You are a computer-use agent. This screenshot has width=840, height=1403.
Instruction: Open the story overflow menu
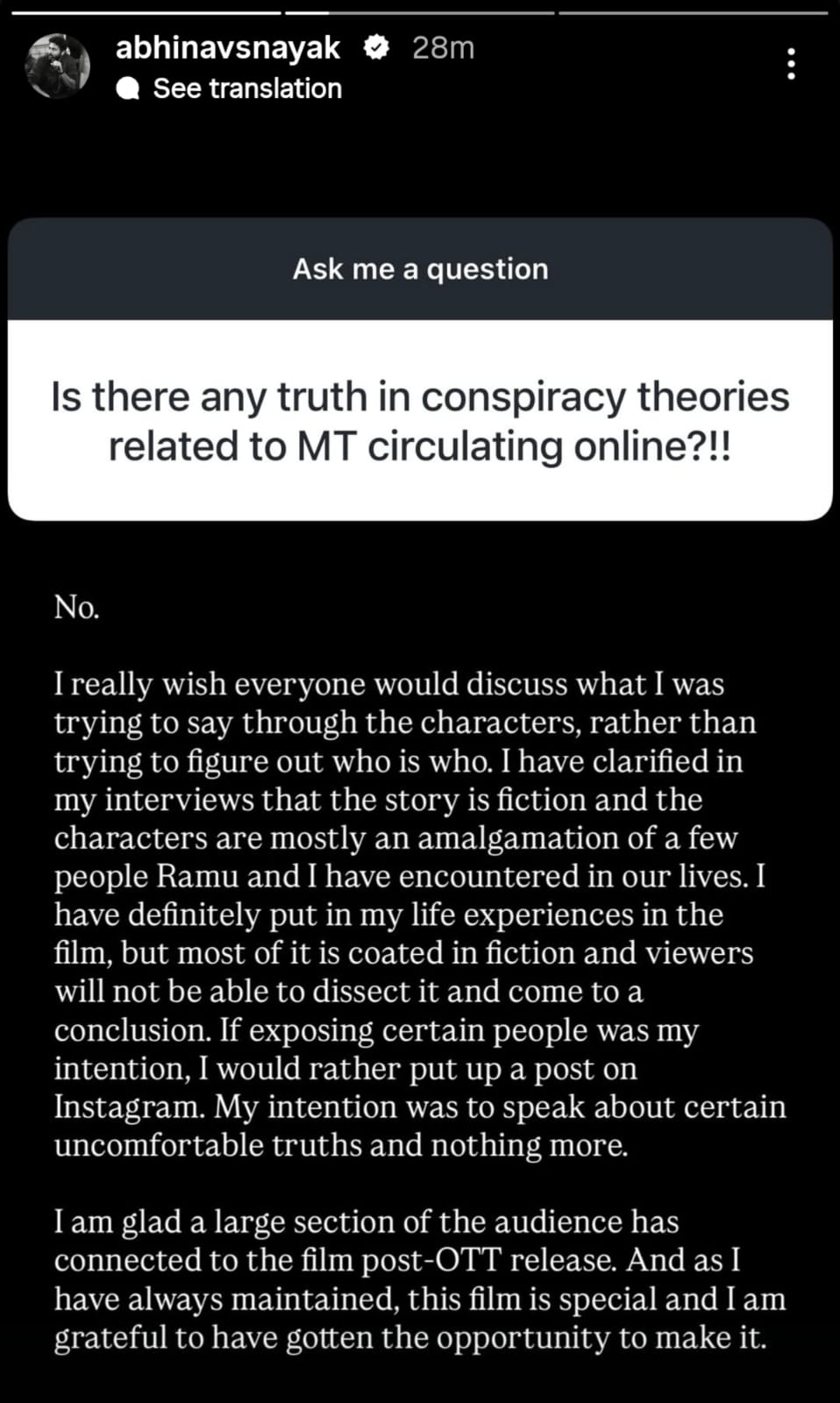[x=791, y=64]
